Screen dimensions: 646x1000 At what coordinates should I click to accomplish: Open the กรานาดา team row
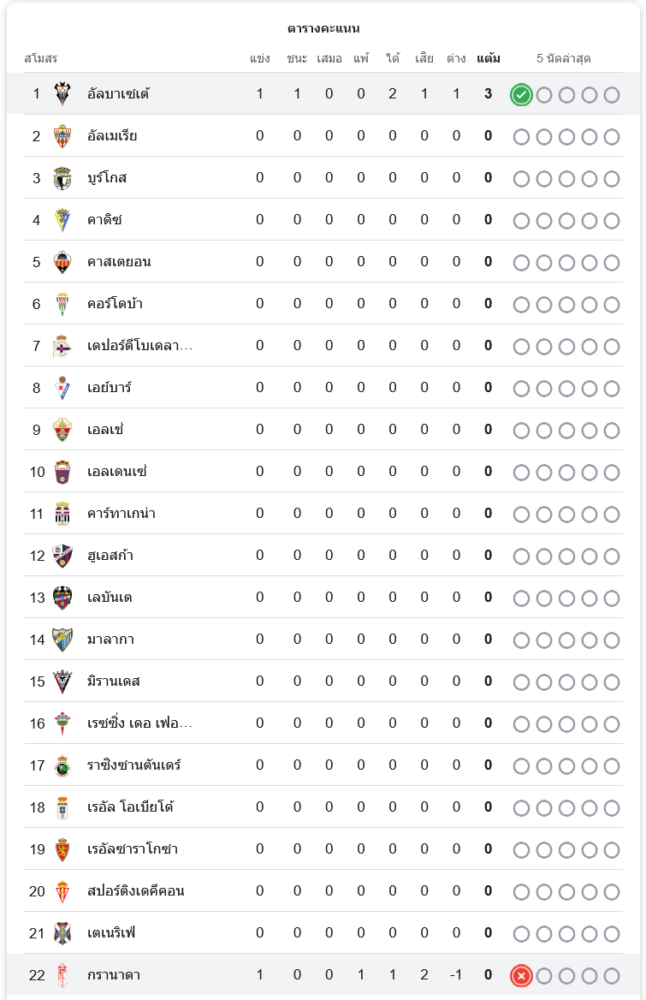coord(113,975)
